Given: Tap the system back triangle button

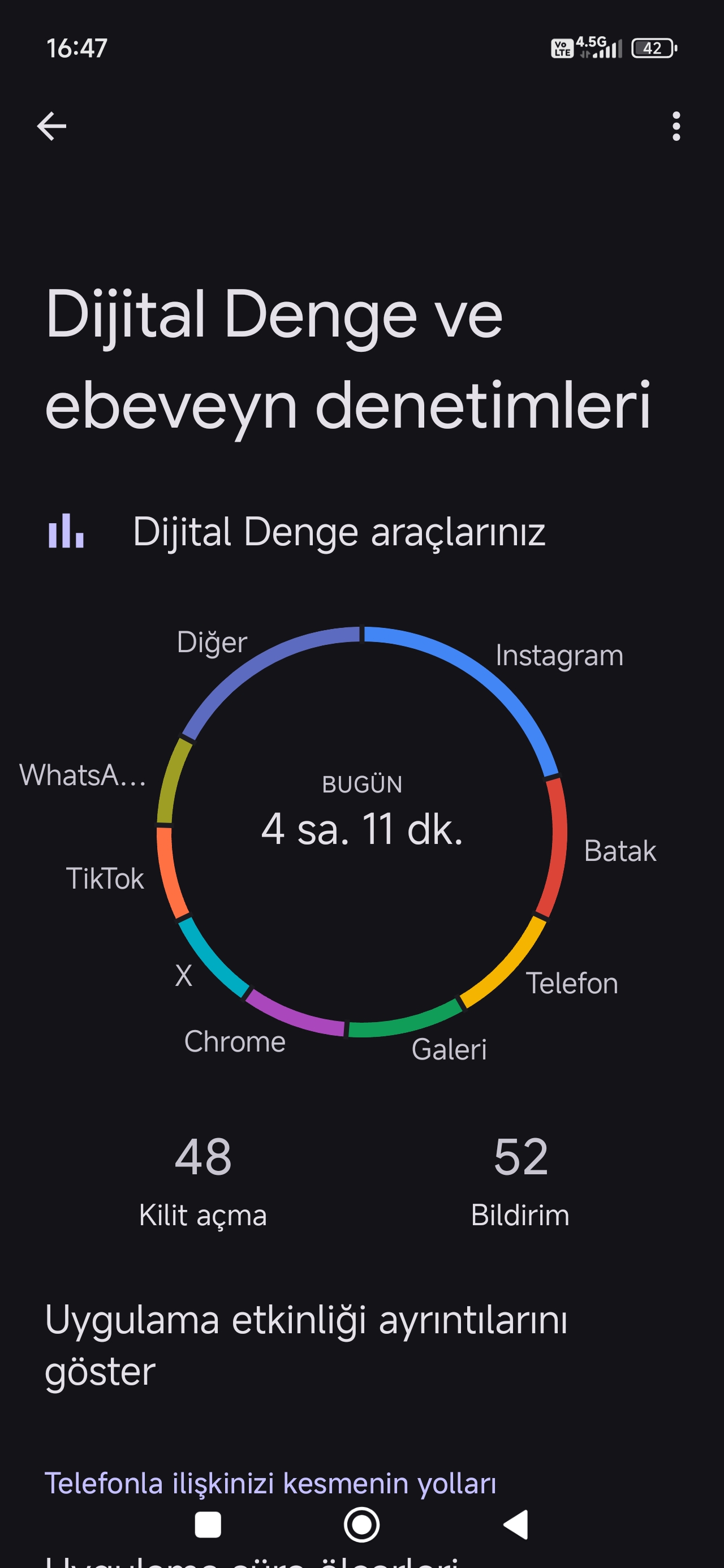Looking at the screenshot, I should [x=516, y=1525].
